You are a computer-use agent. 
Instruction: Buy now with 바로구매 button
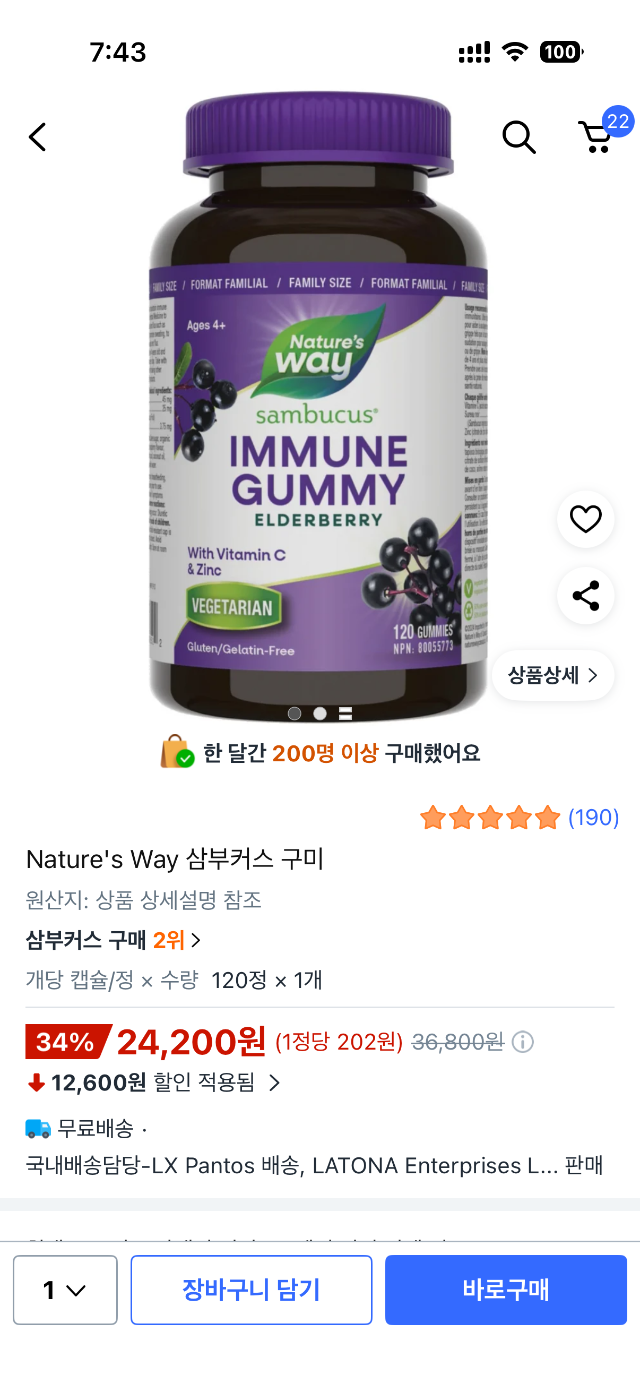tap(506, 1290)
